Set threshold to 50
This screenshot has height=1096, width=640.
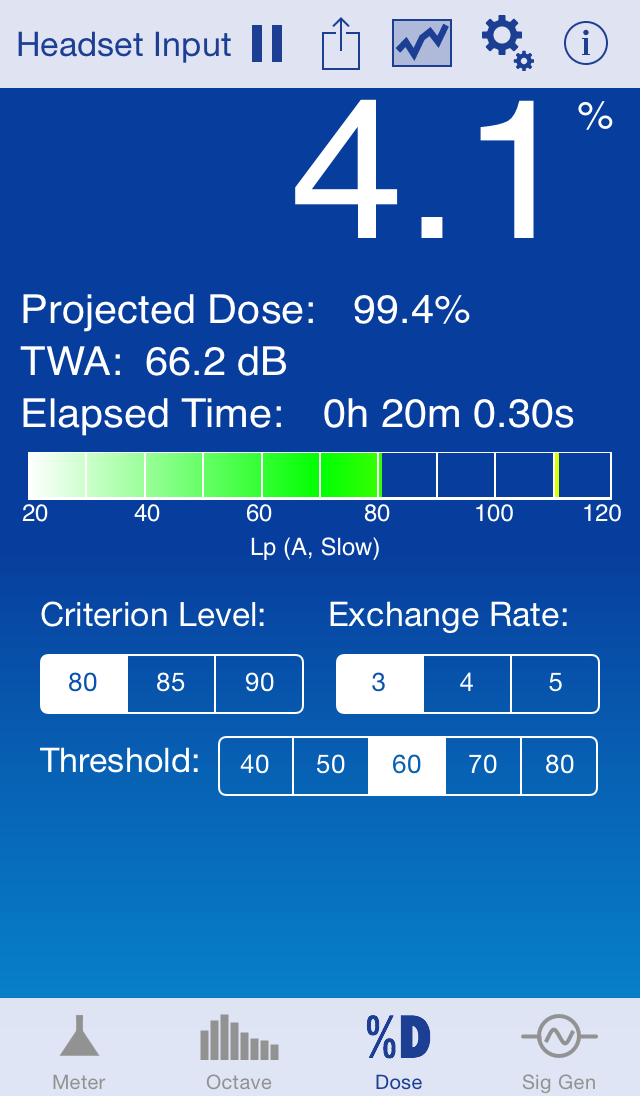point(330,765)
